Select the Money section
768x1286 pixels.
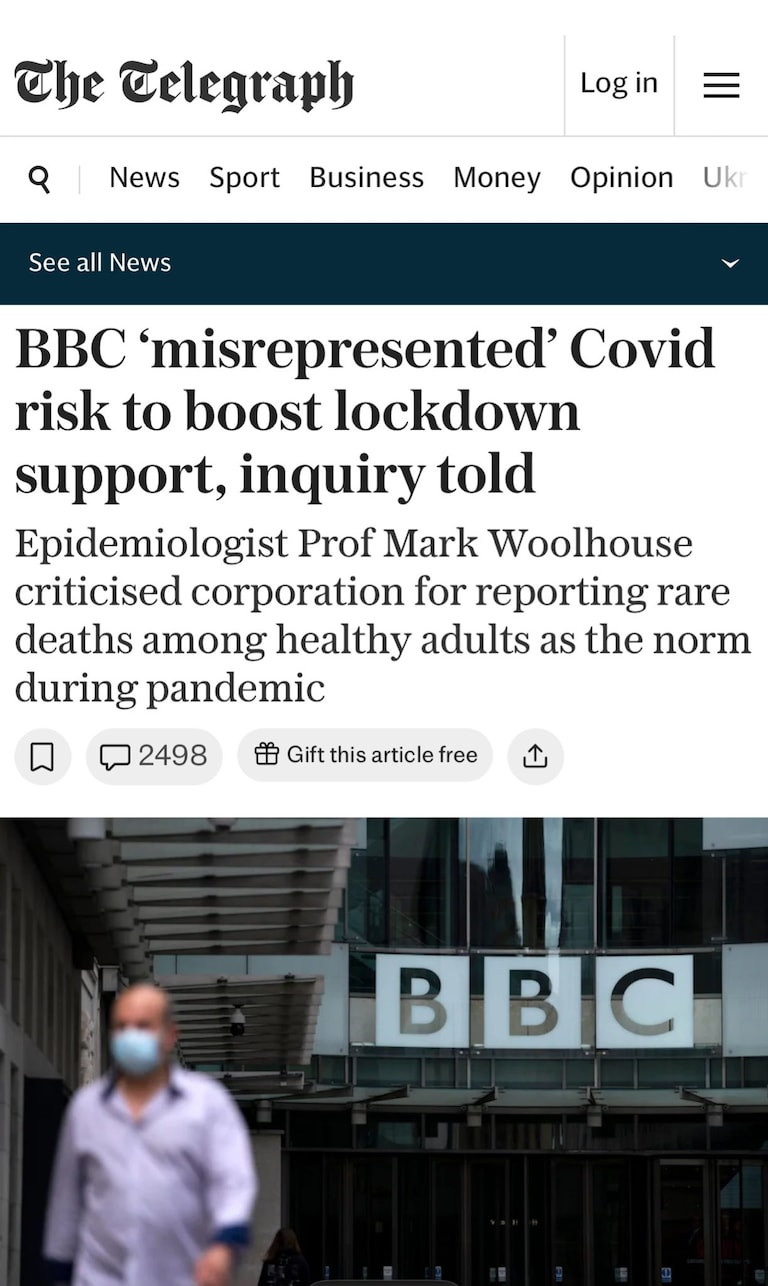coord(496,178)
